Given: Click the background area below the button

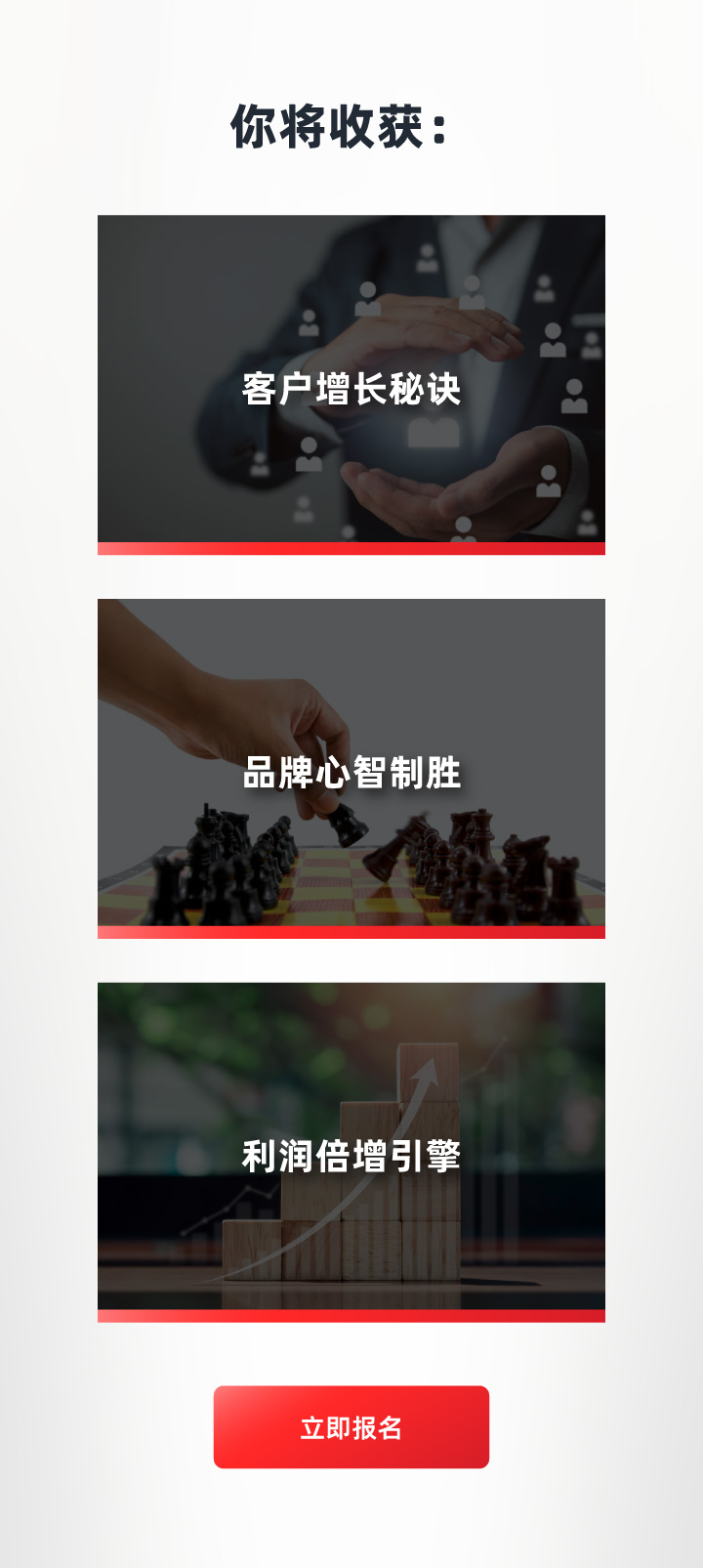Looking at the screenshot, I should [x=351, y=1524].
